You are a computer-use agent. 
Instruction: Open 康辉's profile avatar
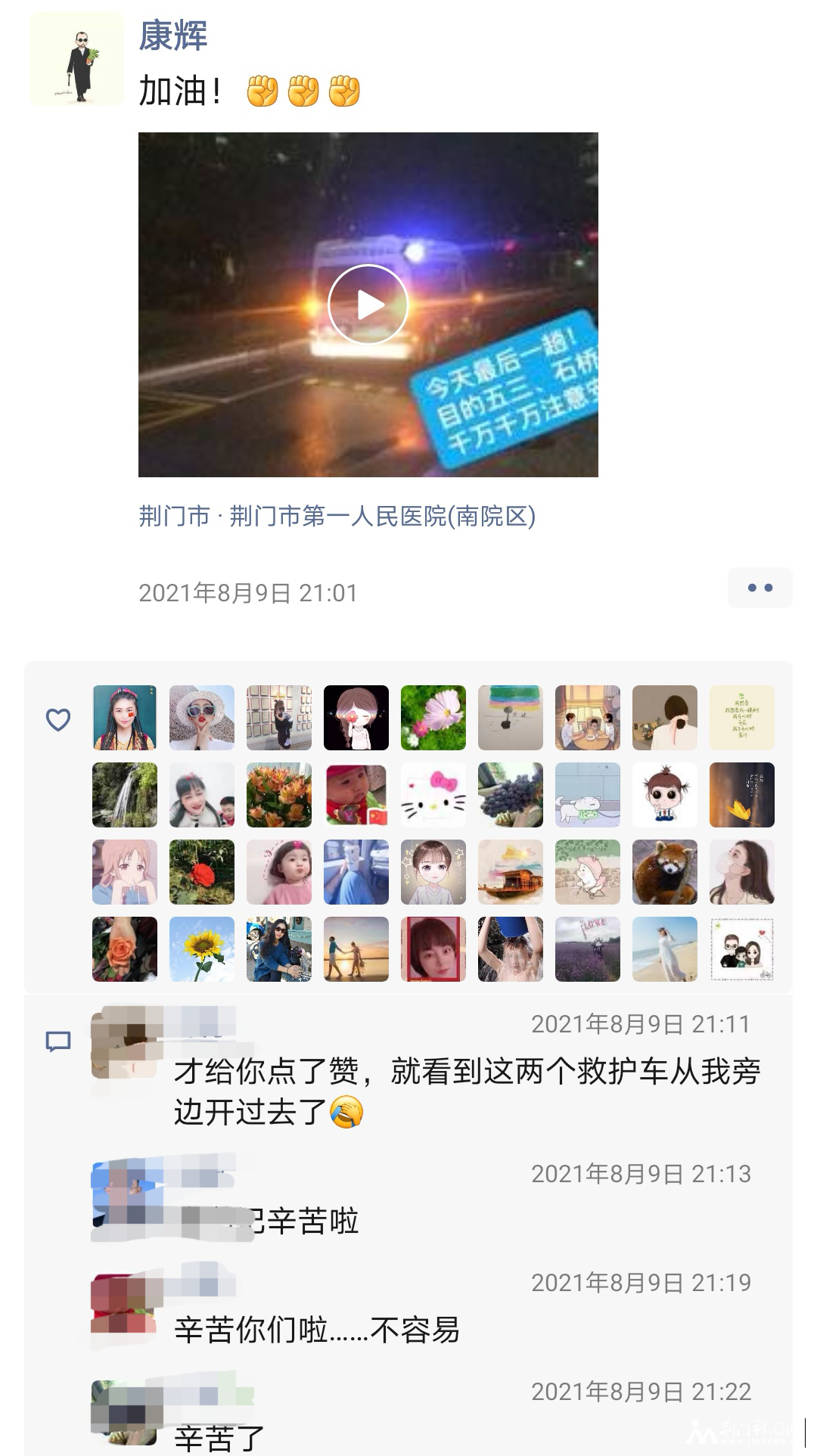coord(76,59)
